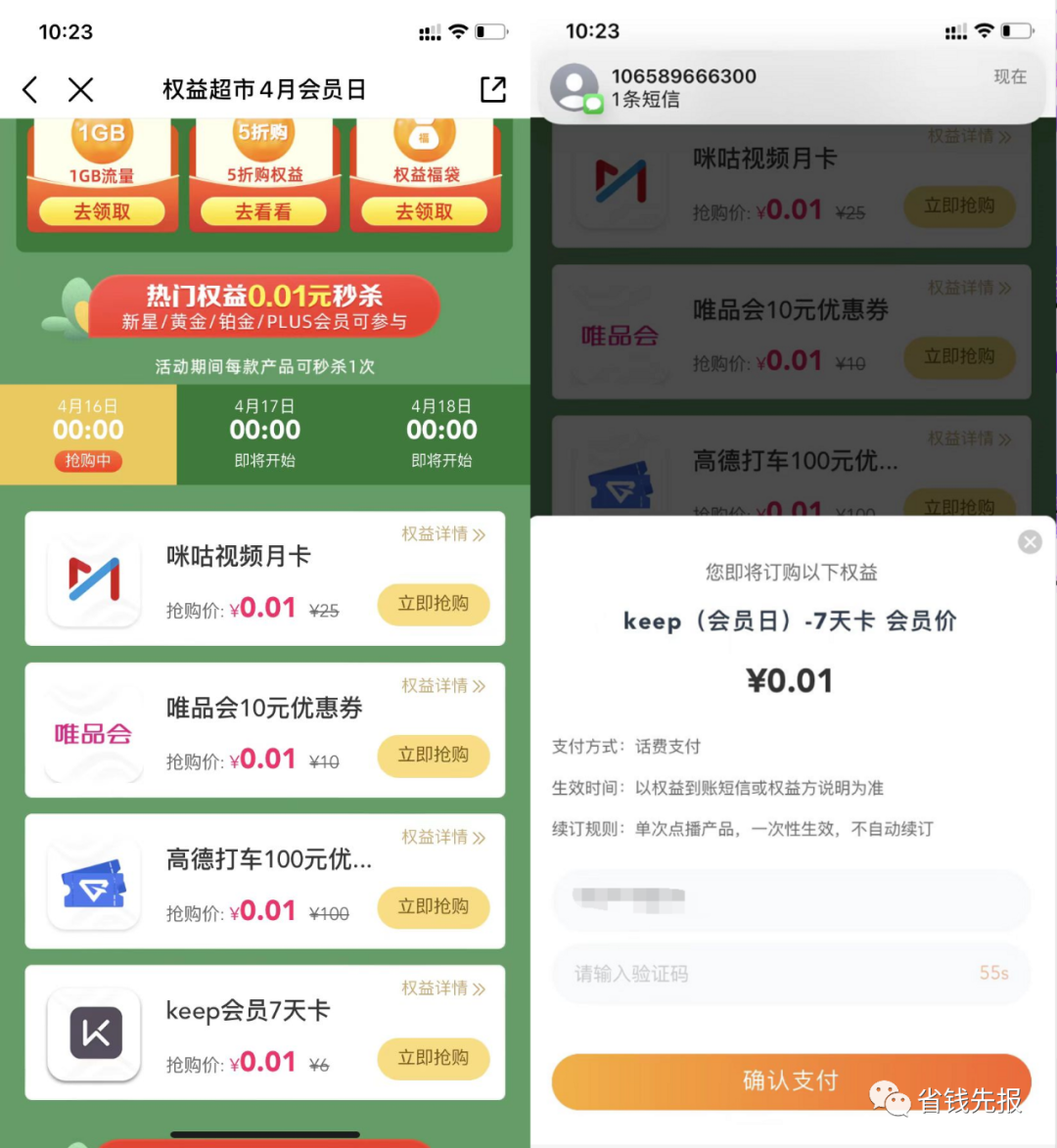The image size is (1057, 1148).
Task: Share the page via the top-right icon
Action: pos(493,90)
